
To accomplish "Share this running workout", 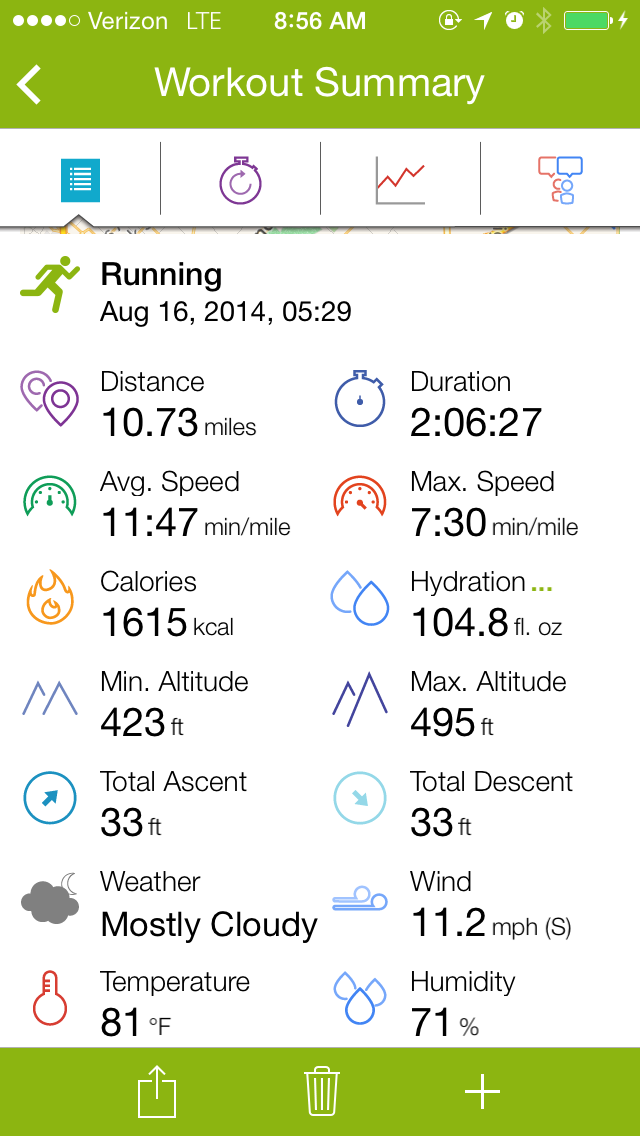I will tap(157, 1091).
